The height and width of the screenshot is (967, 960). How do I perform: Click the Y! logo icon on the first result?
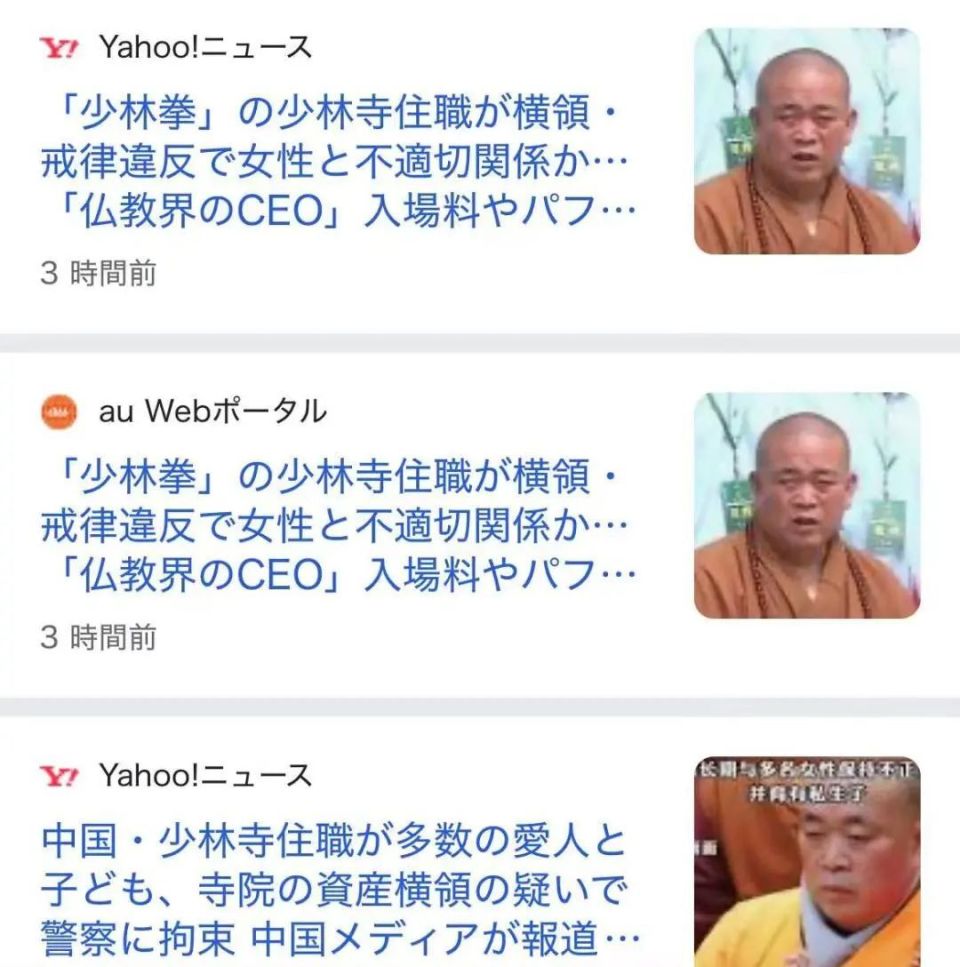pyautogui.click(x=60, y=44)
